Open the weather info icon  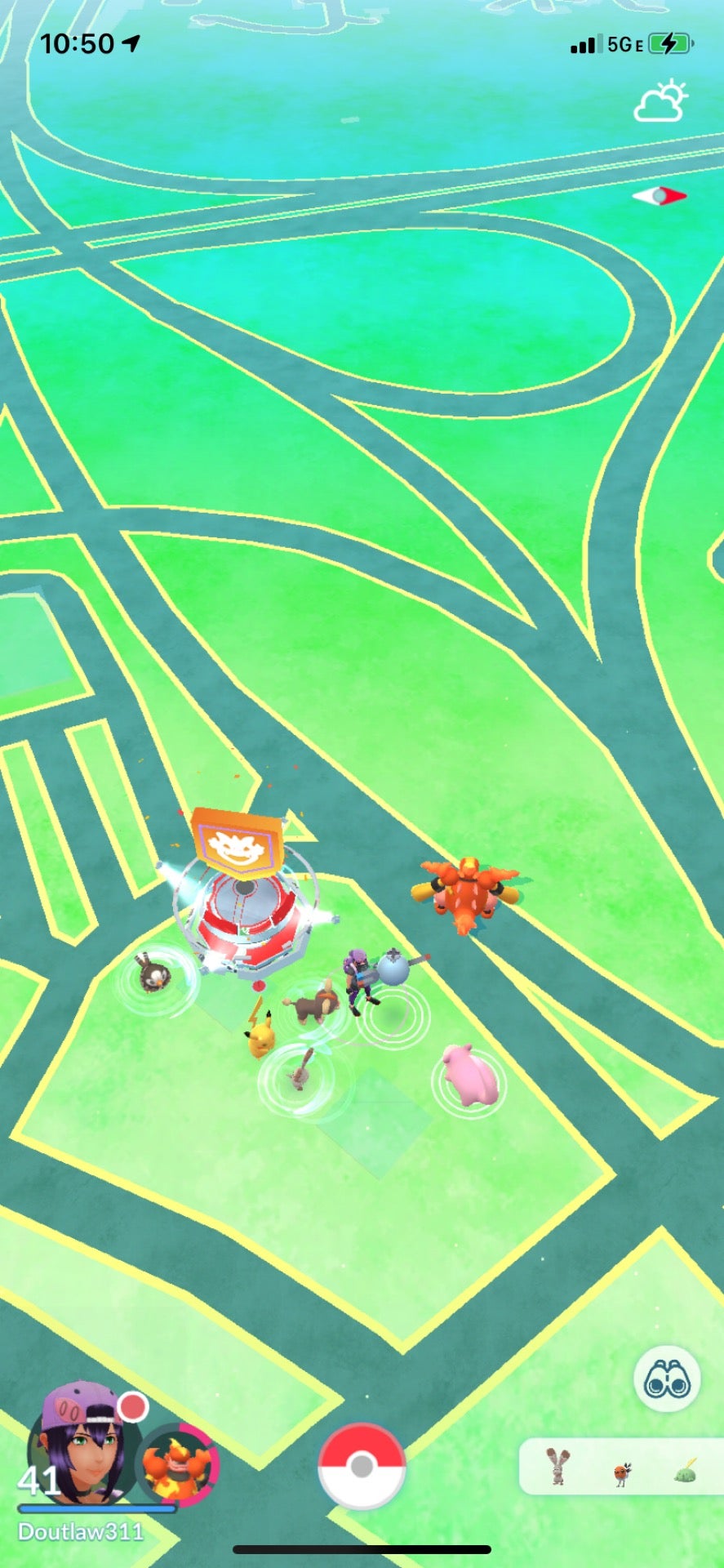point(660,102)
